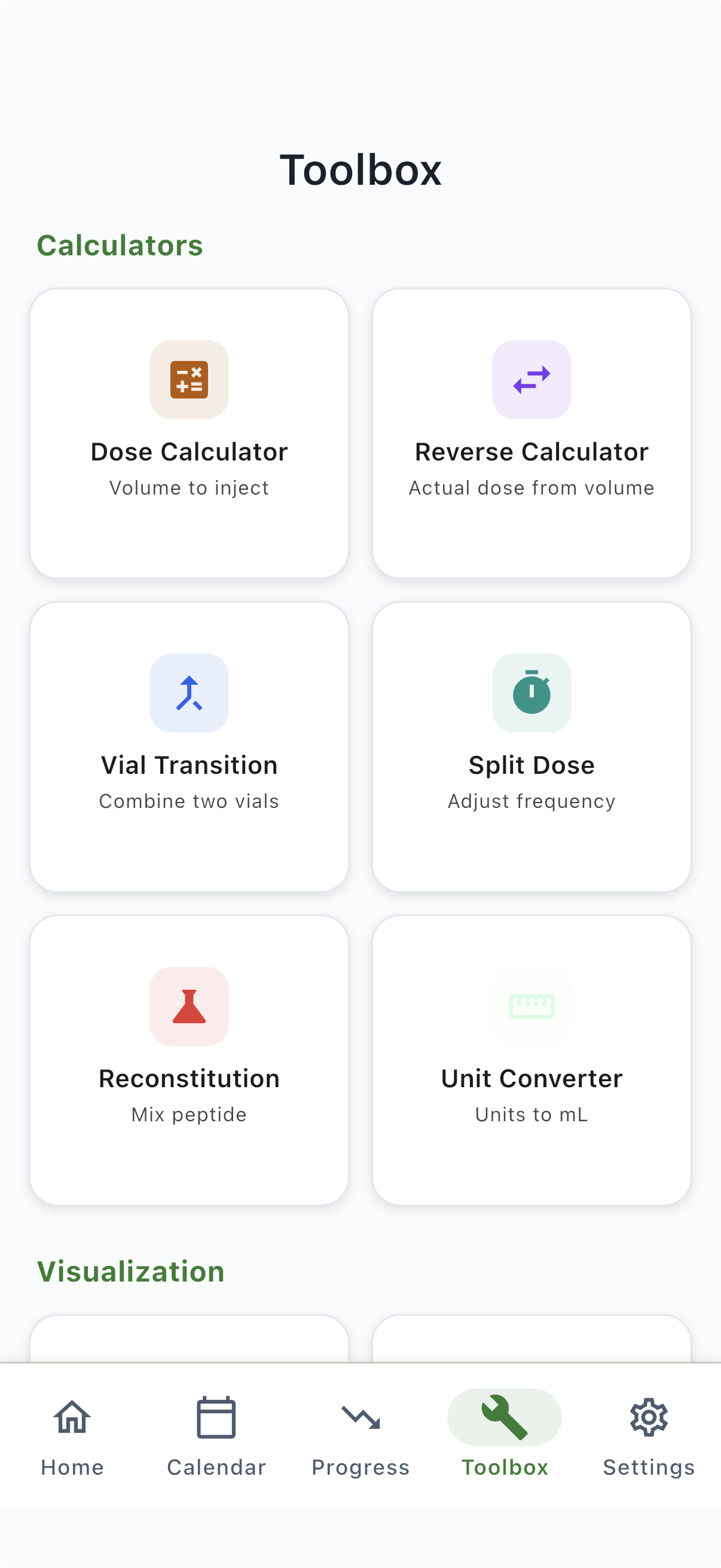Open the Reconstitution tool
Screen dimensions: 721x1568
190,1060
